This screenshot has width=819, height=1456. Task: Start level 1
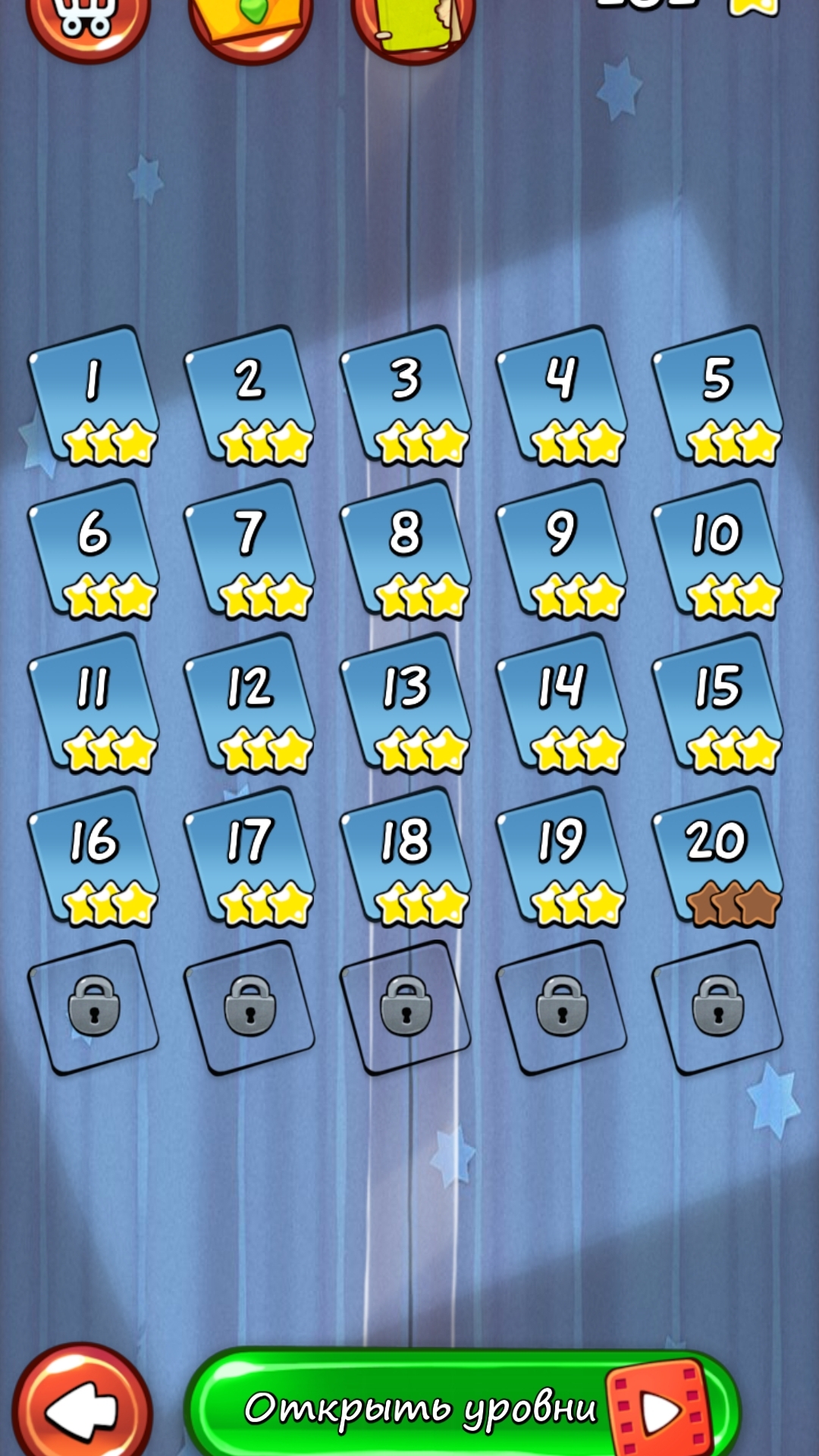[94, 396]
